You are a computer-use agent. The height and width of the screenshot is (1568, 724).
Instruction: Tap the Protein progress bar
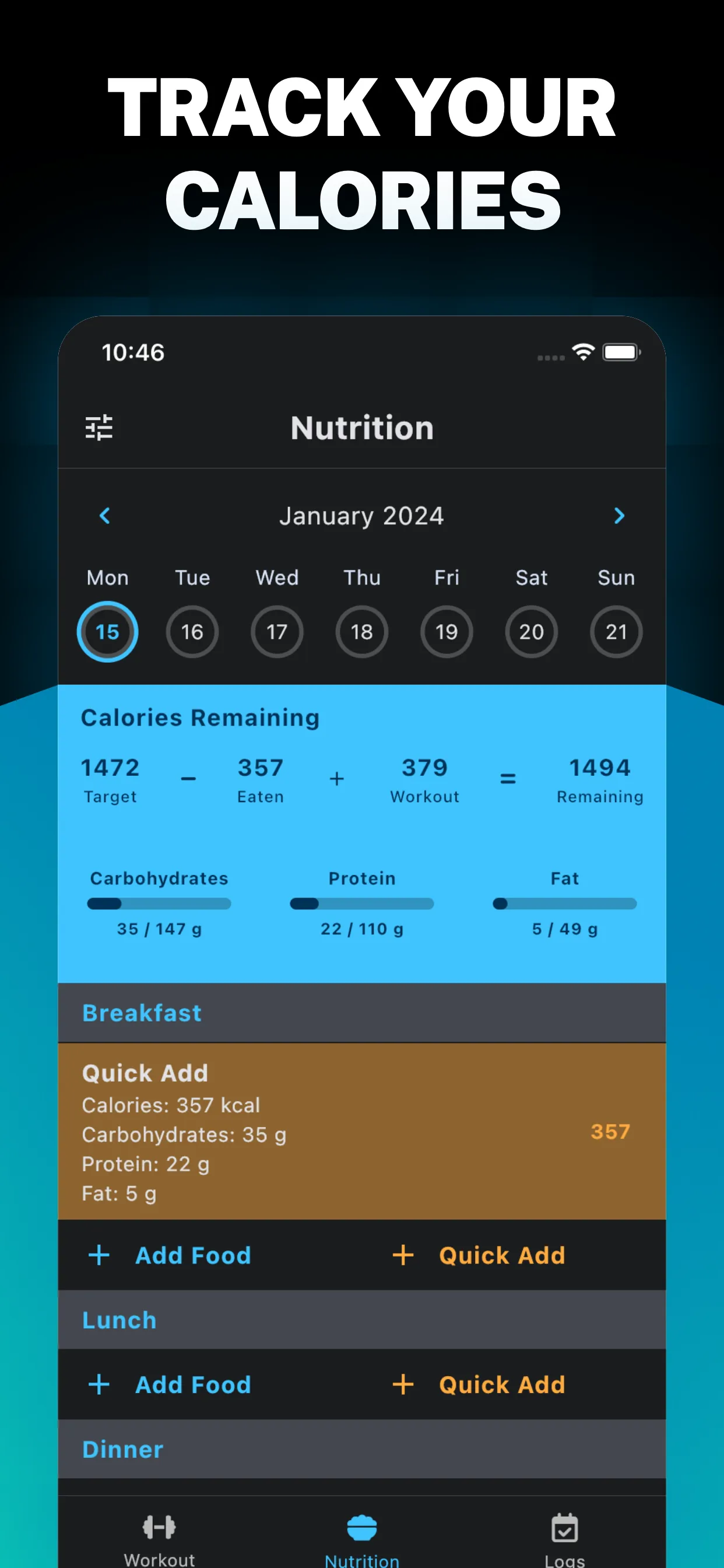361,905
